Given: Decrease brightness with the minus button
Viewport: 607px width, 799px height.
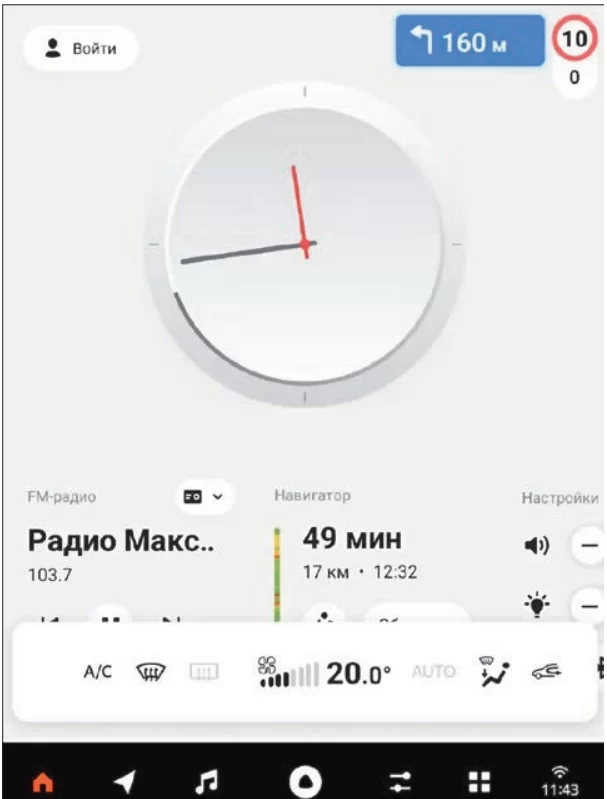Looking at the screenshot, I should (x=589, y=605).
